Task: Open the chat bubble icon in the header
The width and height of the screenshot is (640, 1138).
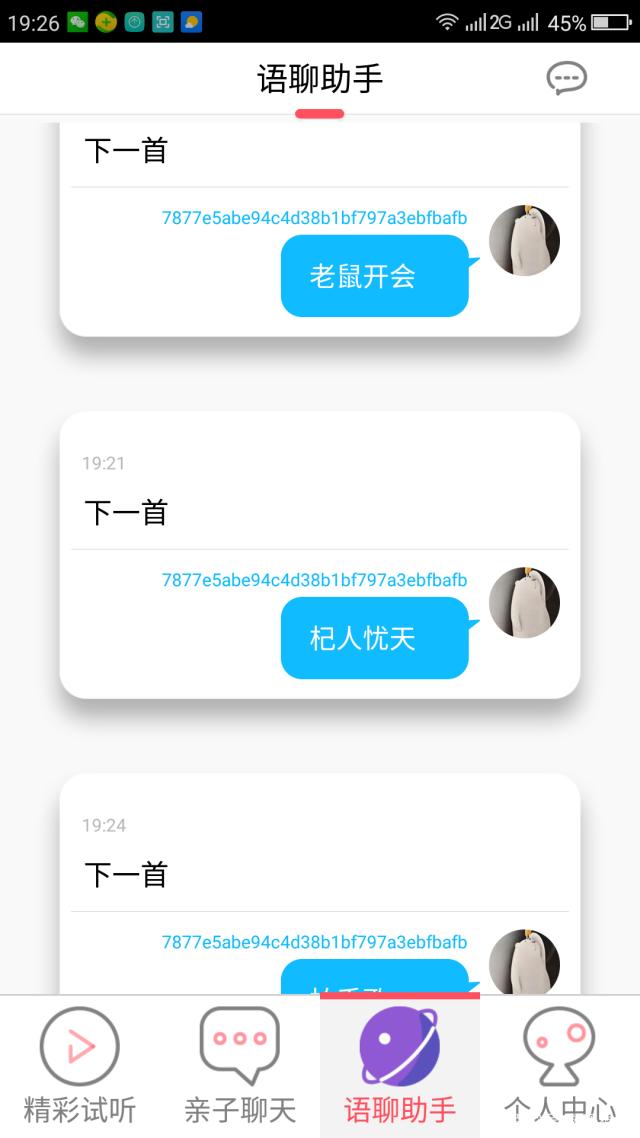Action: coord(566,79)
